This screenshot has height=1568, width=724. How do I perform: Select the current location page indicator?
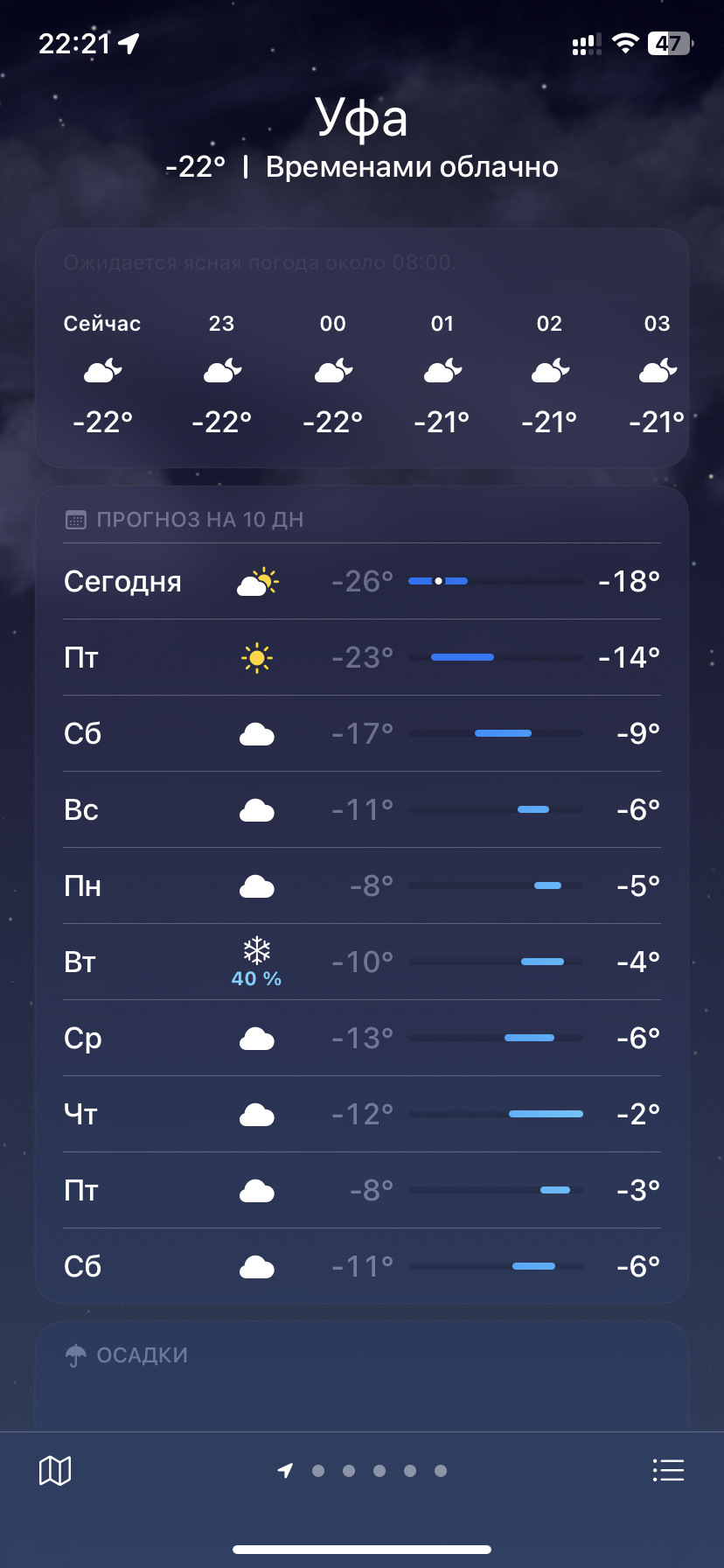[285, 1471]
